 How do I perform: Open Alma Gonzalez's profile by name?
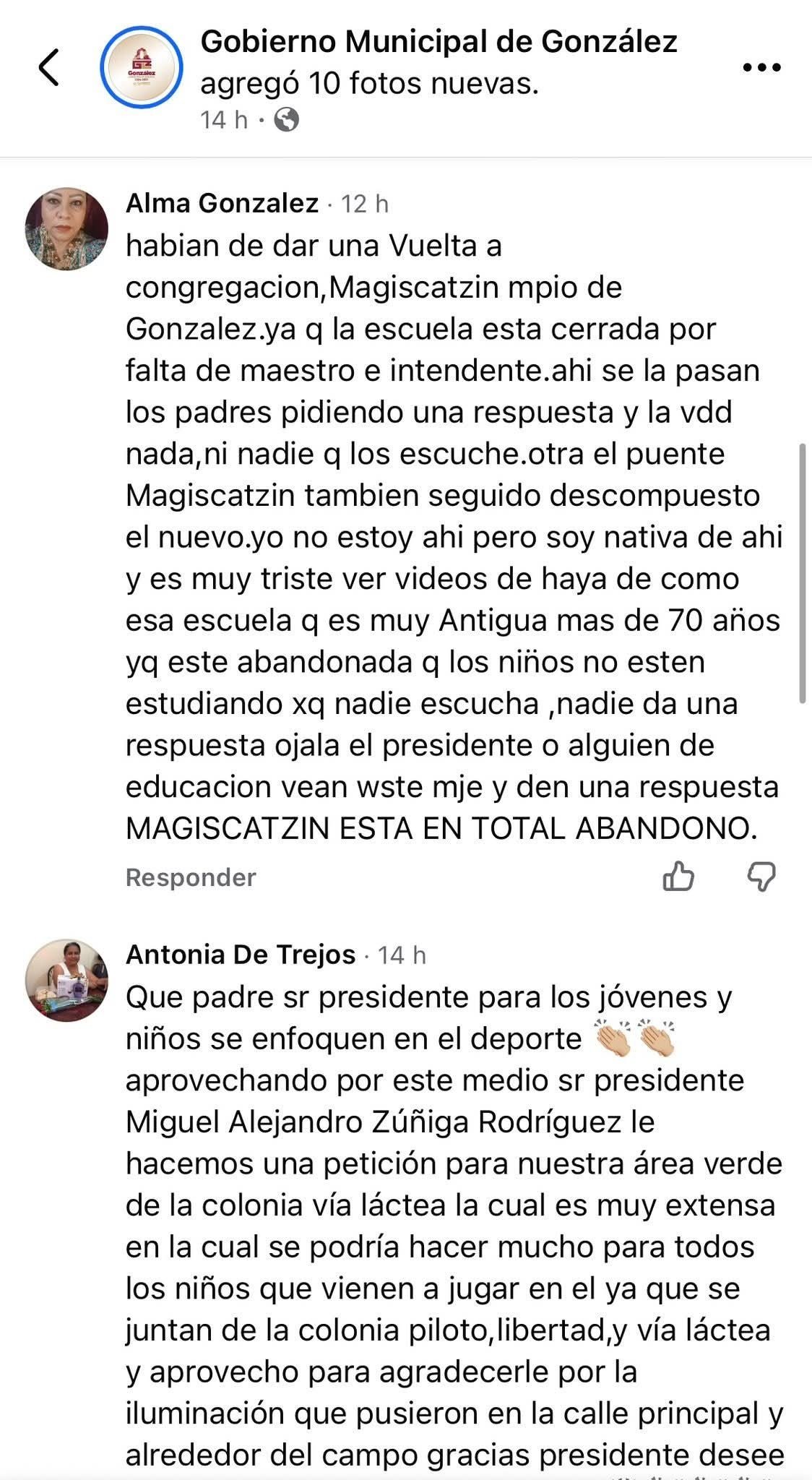click(222, 204)
